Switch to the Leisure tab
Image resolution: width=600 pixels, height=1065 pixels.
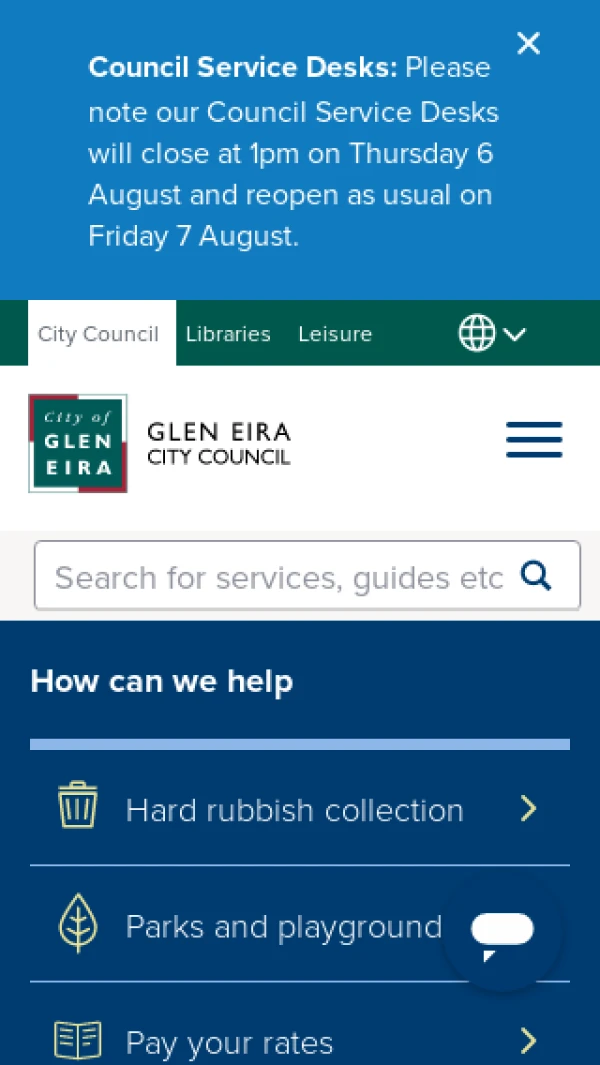pos(335,333)
